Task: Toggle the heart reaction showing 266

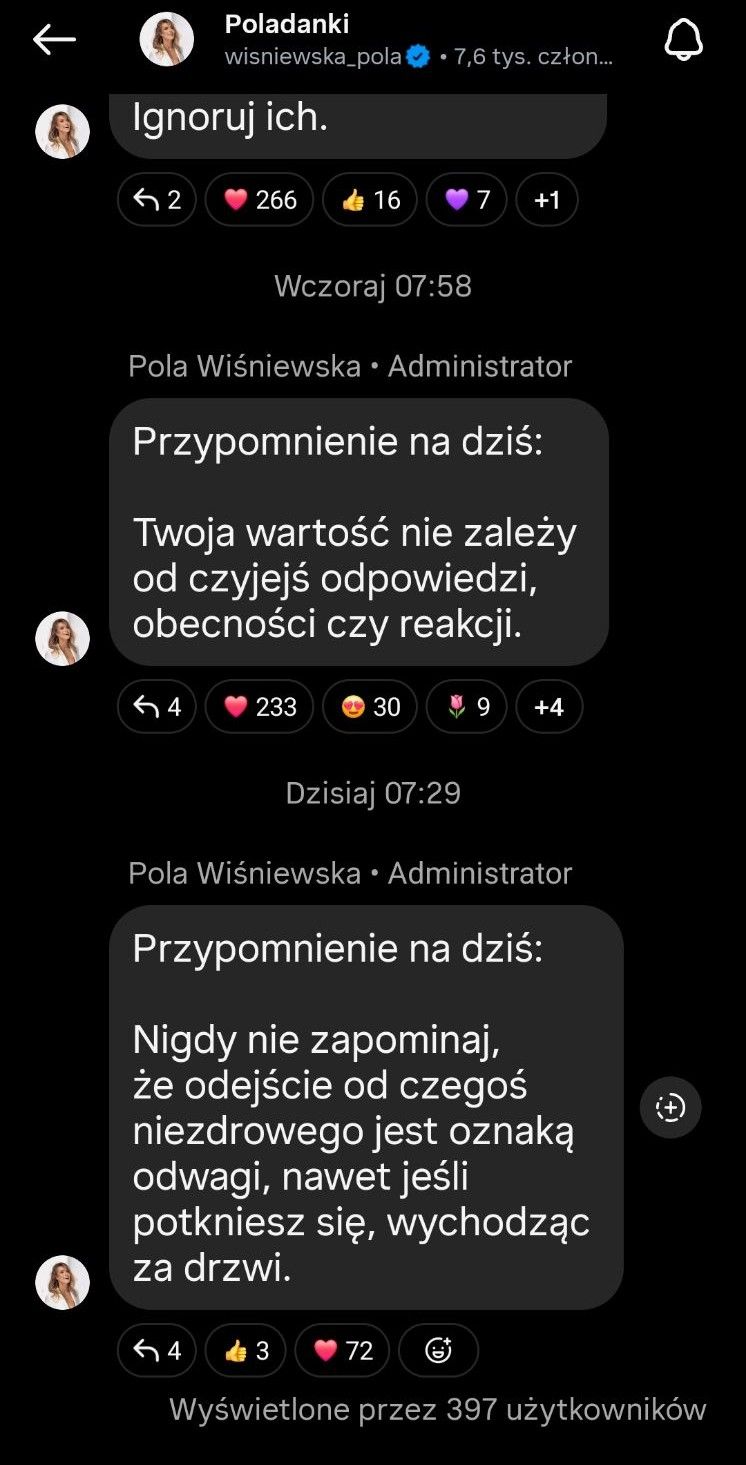Action: point(258,199)
